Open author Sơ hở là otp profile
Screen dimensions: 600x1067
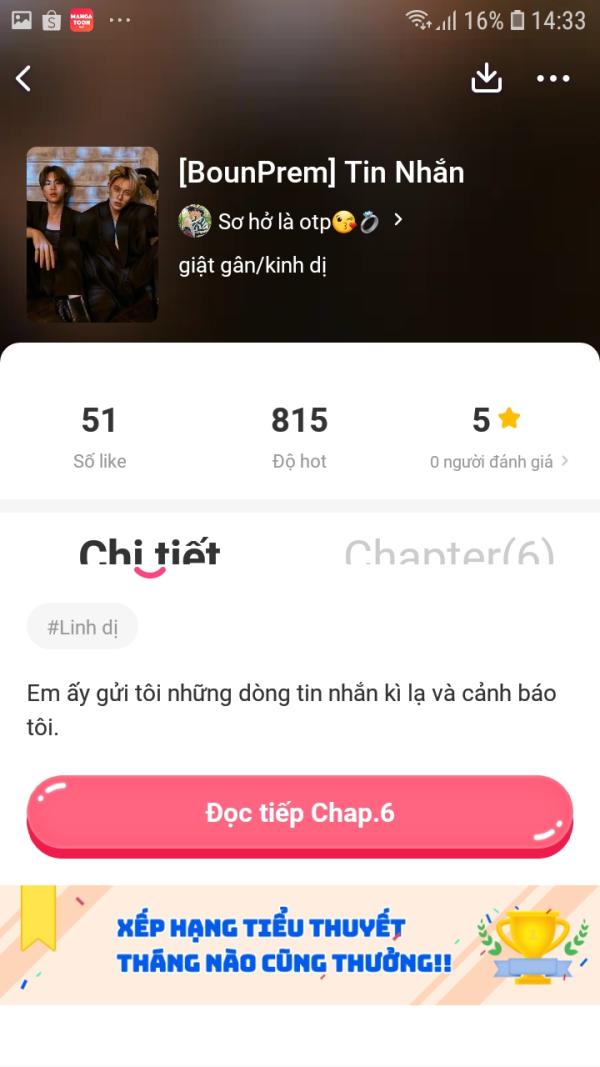290,221
